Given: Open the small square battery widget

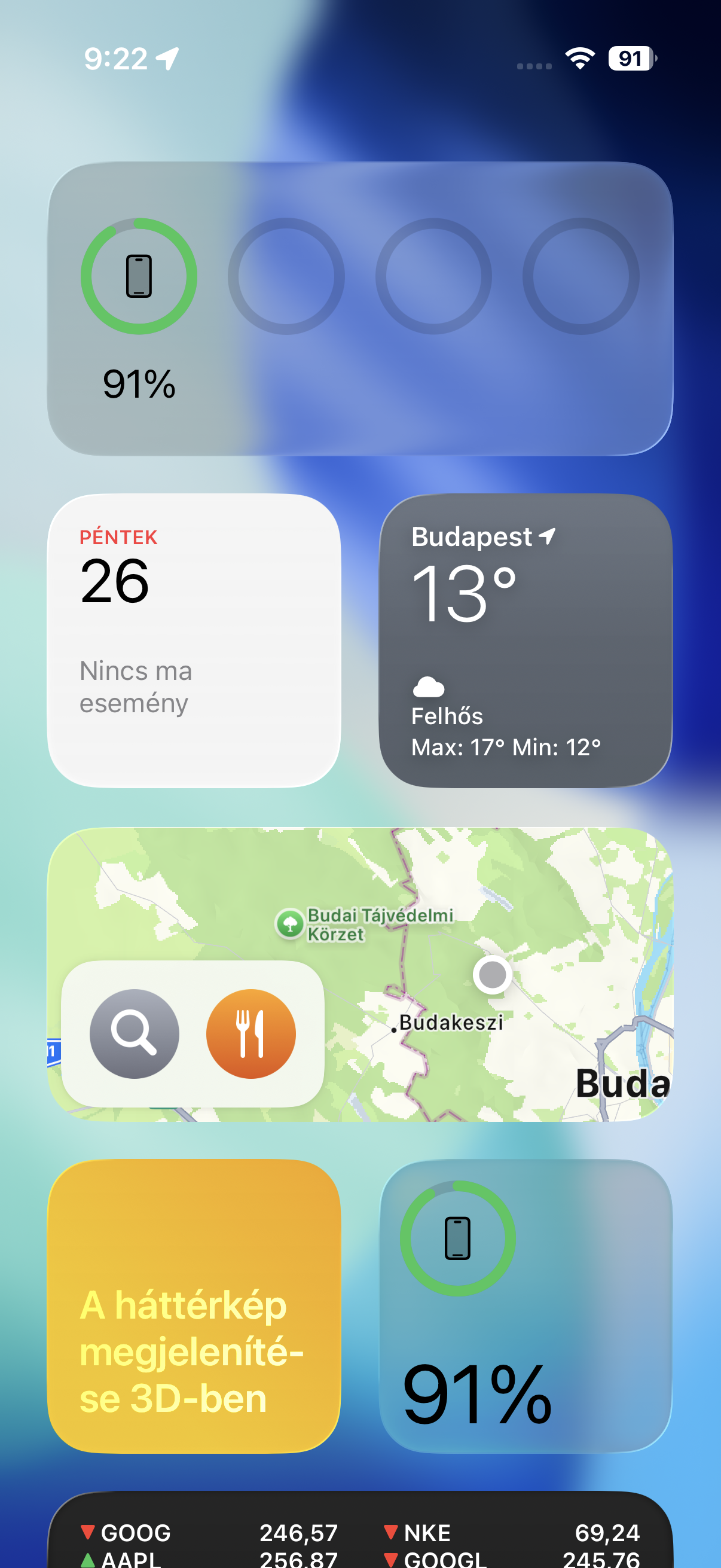Looking at the screenshot, I should pyautogui.click(x=525, y=1305).
